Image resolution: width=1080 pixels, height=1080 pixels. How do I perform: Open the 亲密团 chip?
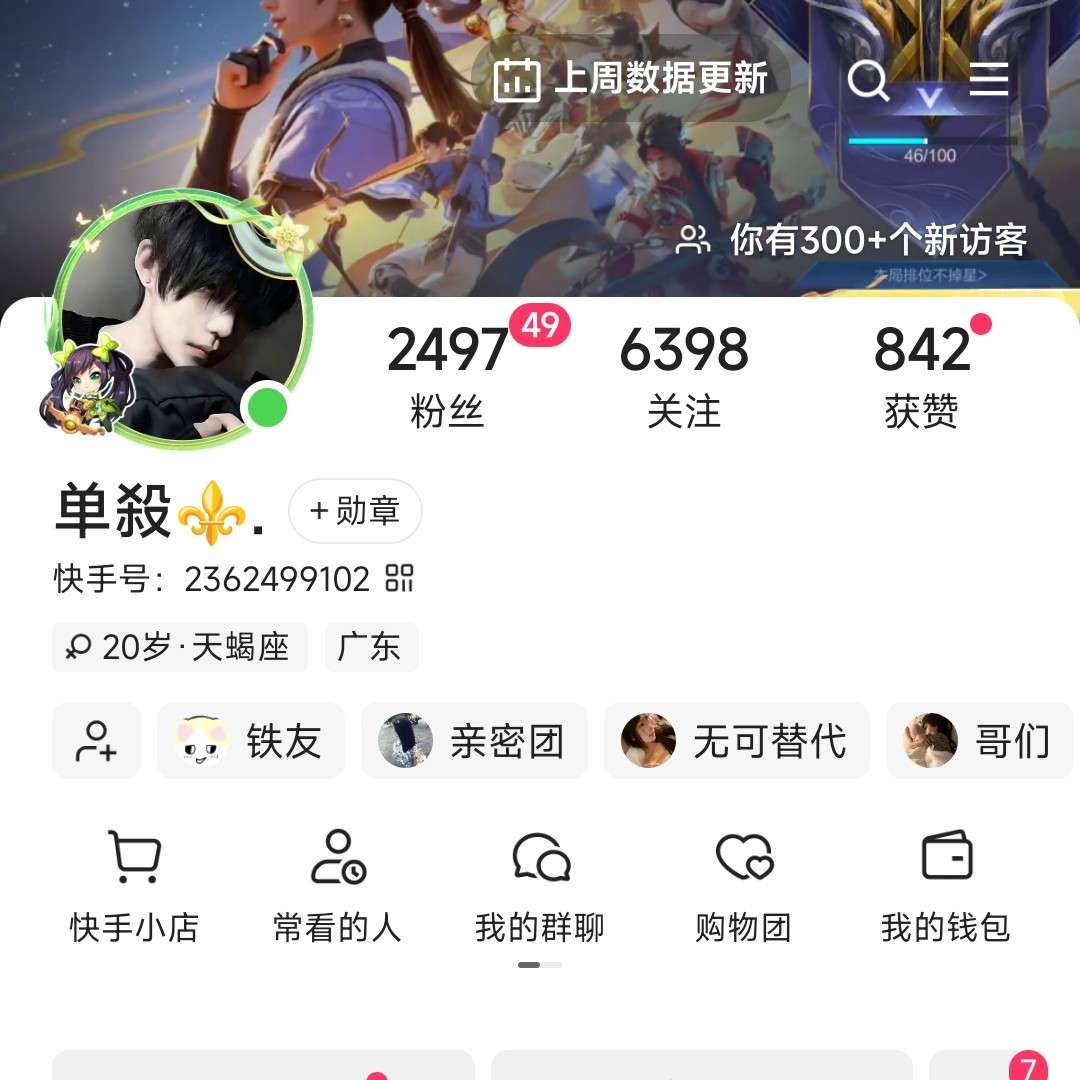474,741
